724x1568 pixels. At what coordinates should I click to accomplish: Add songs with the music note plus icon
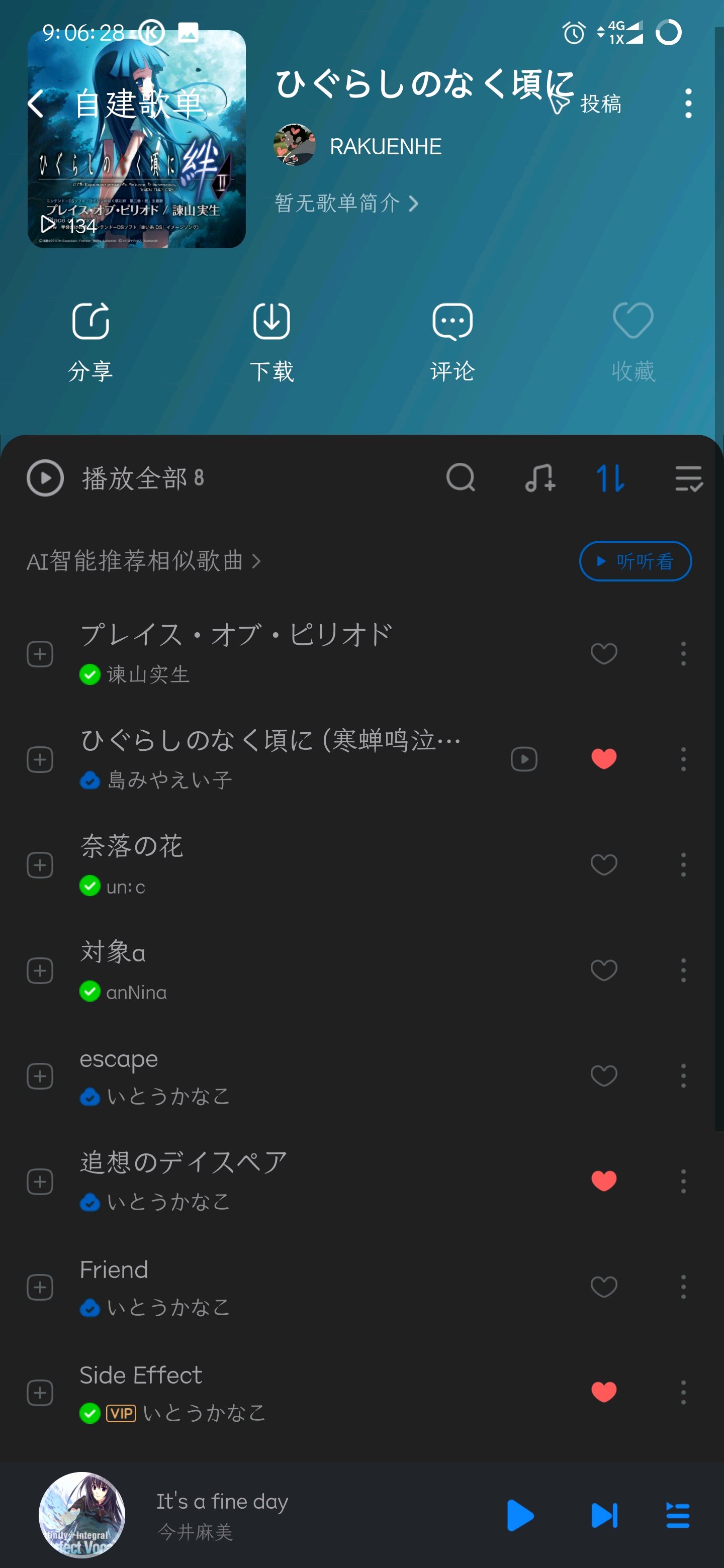[539, 477]
